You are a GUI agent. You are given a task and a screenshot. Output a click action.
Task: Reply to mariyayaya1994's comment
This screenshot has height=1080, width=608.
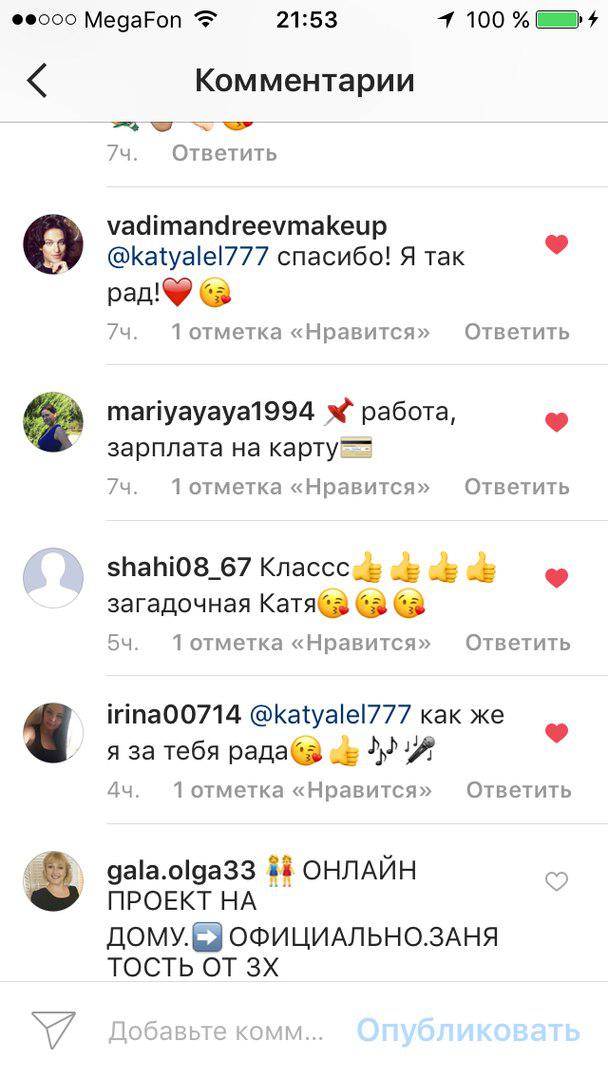[x=517, y=487]
